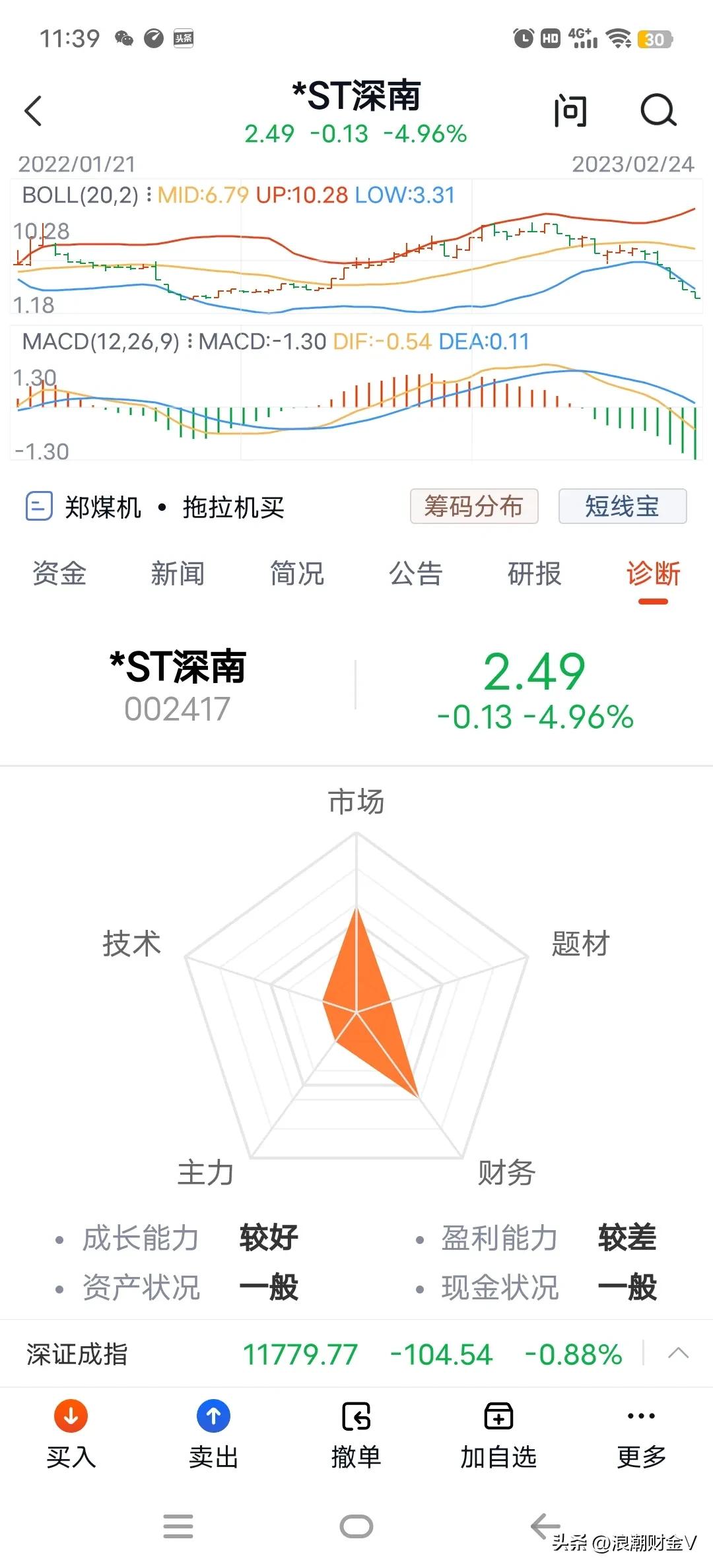This screenshot has height=1568, width=713.
Task: Tap the search magnifier icon
Action: 656,111
